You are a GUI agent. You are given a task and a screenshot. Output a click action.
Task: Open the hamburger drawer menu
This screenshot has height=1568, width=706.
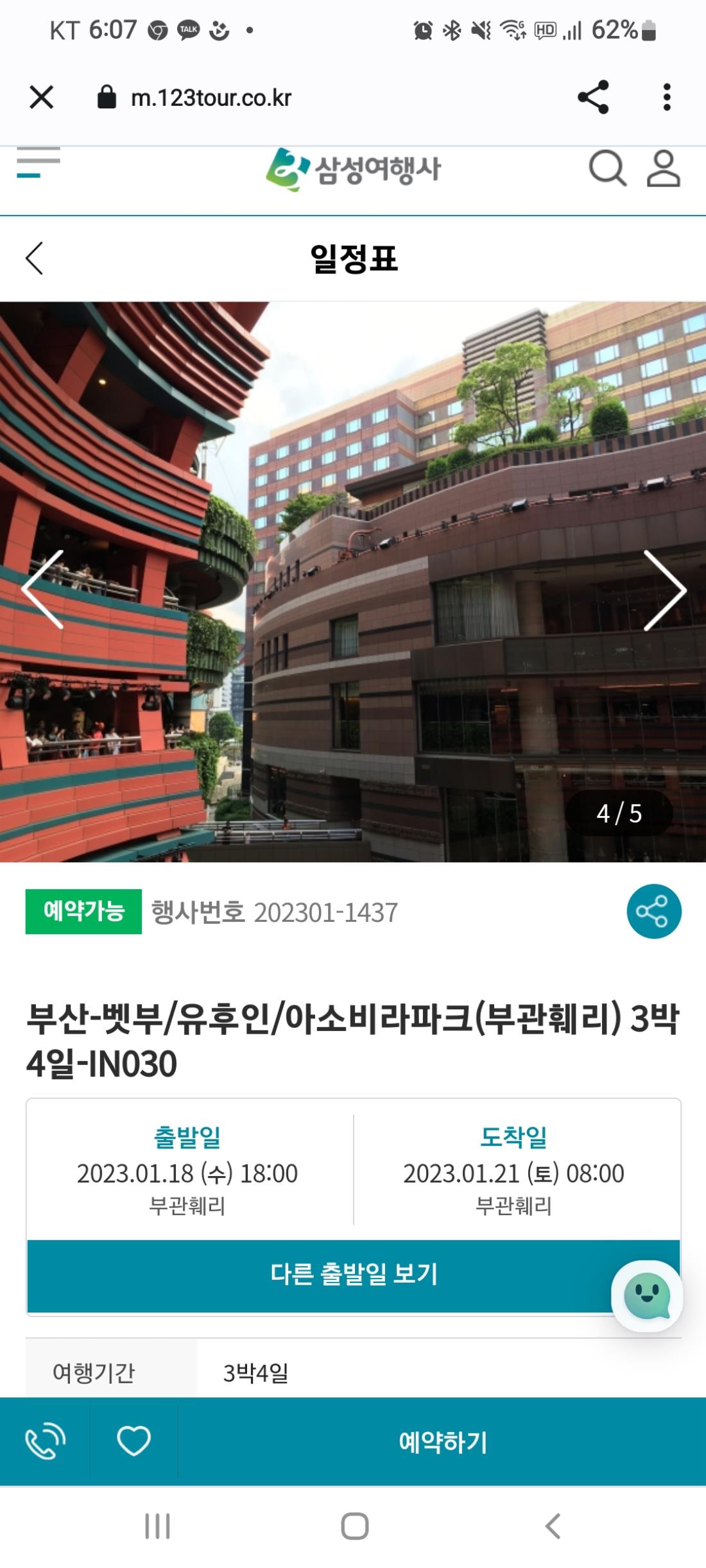[x=39, y=163]
